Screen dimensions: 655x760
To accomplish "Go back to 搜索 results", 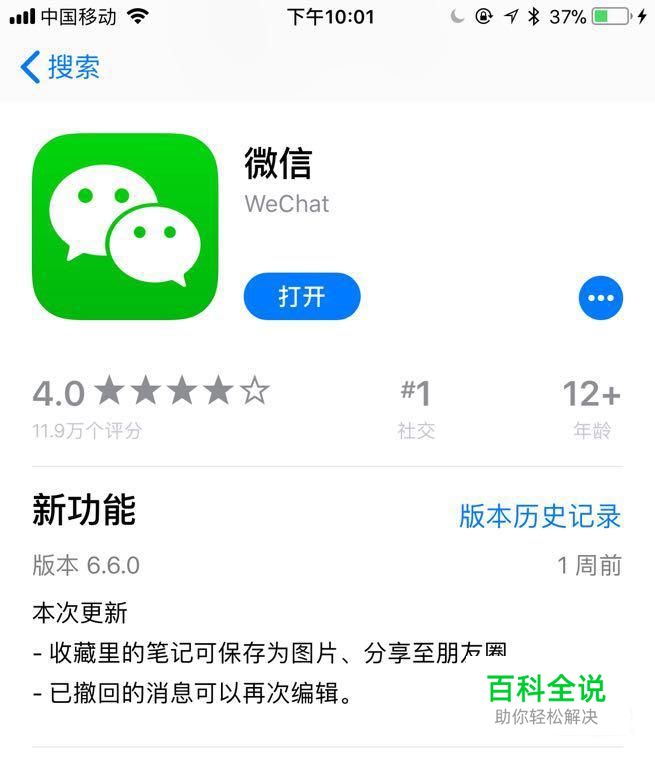I will 60,67.
